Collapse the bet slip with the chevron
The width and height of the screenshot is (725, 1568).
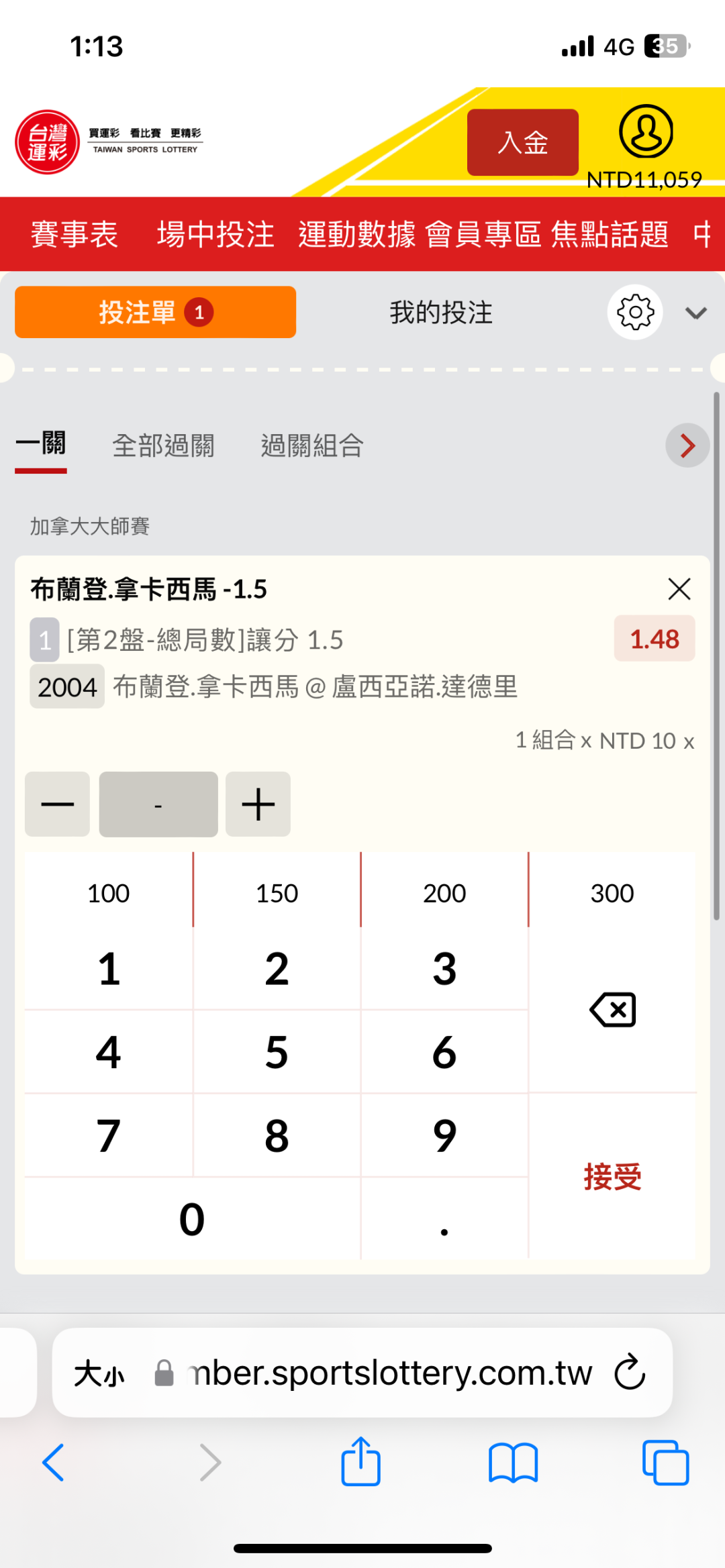pyautogui.click(x=696, y=313)
